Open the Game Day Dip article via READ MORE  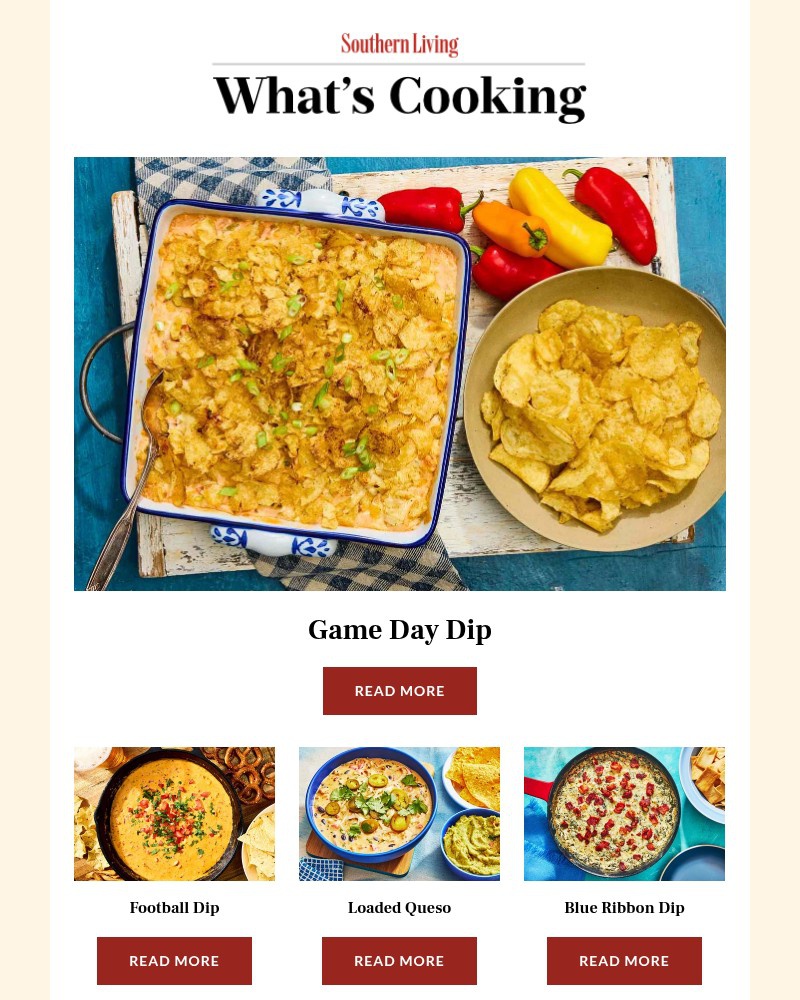pos(400,691)
